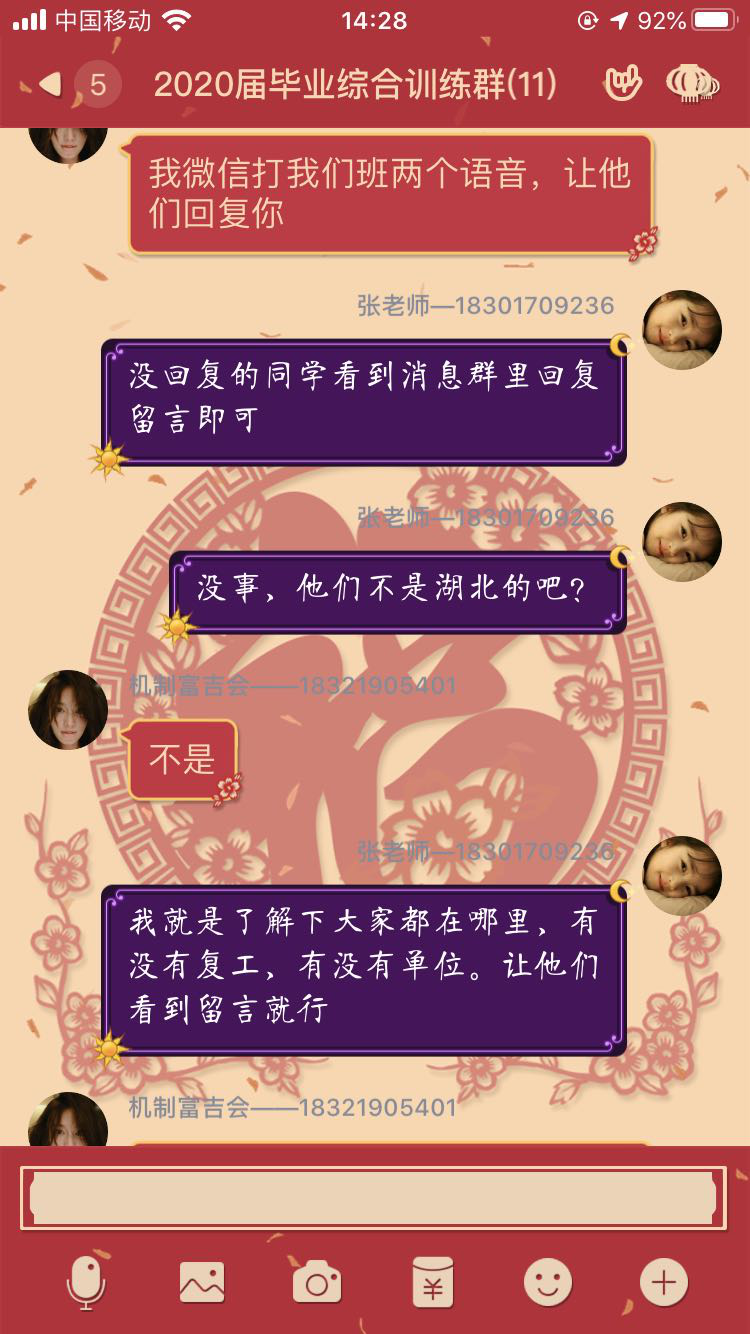Launch the camera to take a photo
Screen dimensions: 750x1334
(x=317, y=1282)
